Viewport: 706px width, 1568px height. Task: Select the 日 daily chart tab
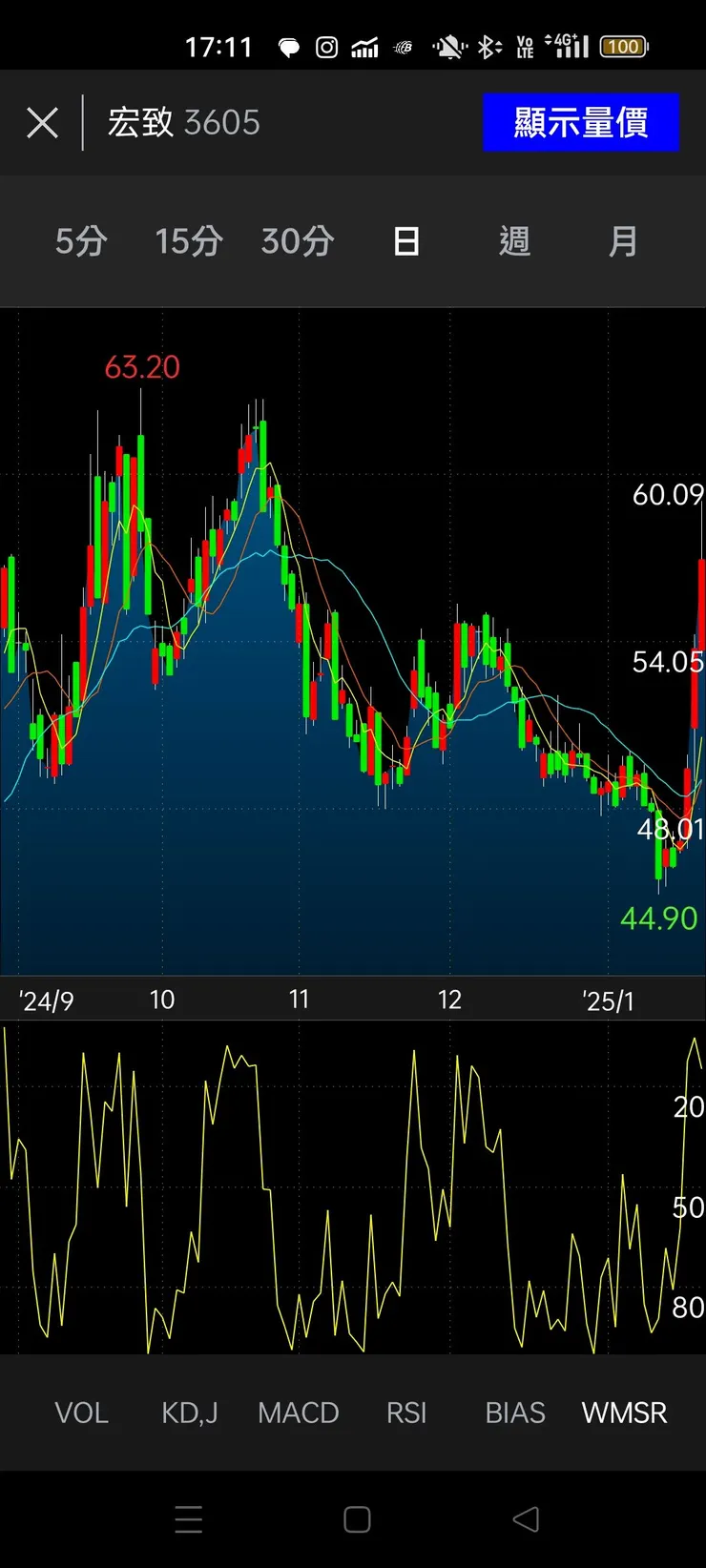(406, 241)
